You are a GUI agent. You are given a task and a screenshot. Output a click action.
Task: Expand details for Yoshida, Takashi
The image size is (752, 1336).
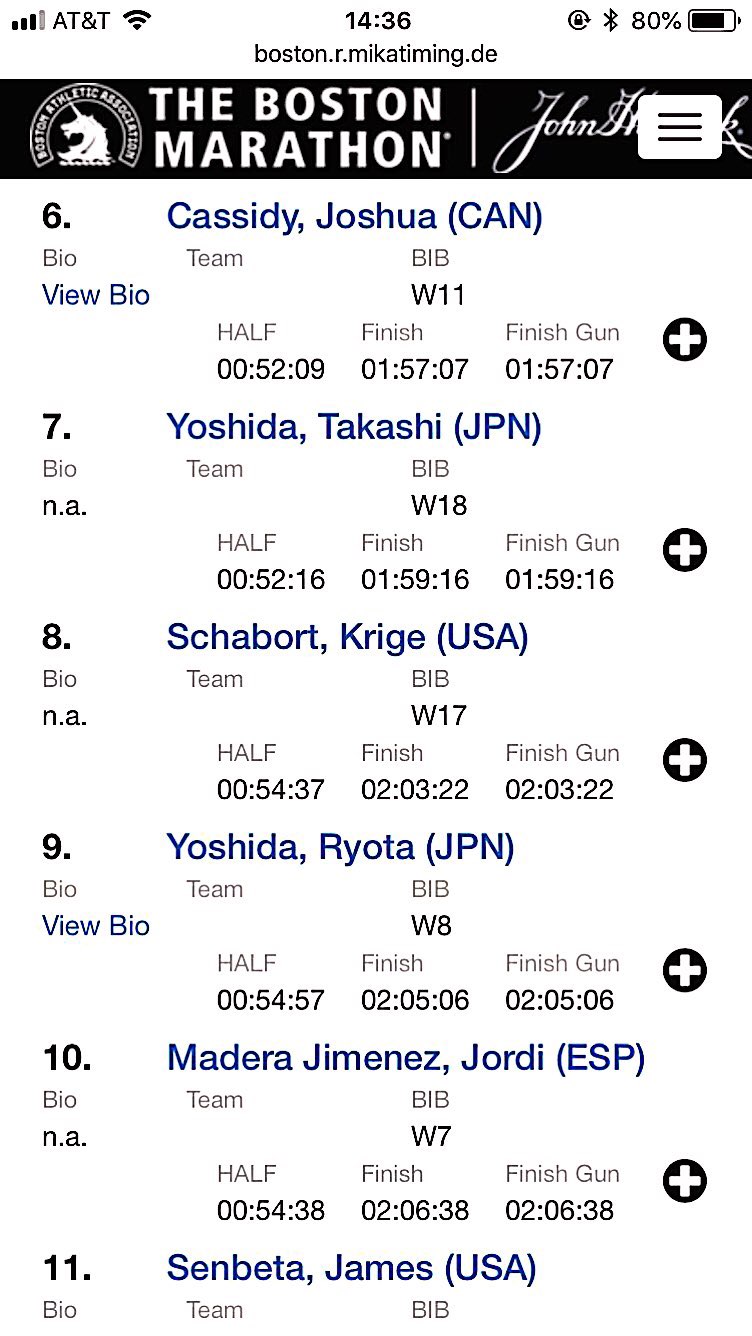685,550
